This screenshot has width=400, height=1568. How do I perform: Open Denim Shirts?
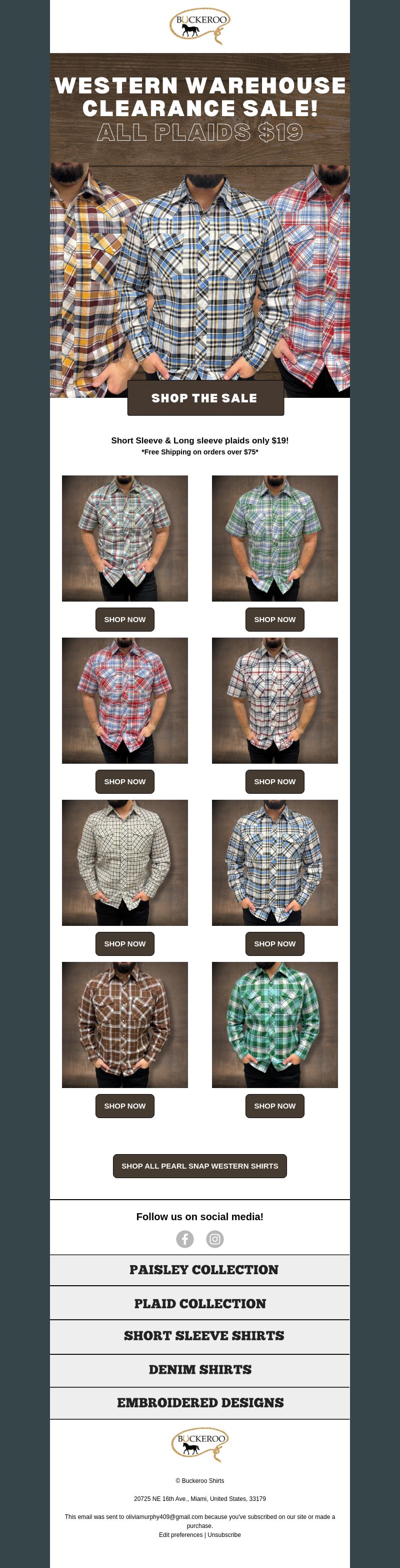[x=199, y=1370]
